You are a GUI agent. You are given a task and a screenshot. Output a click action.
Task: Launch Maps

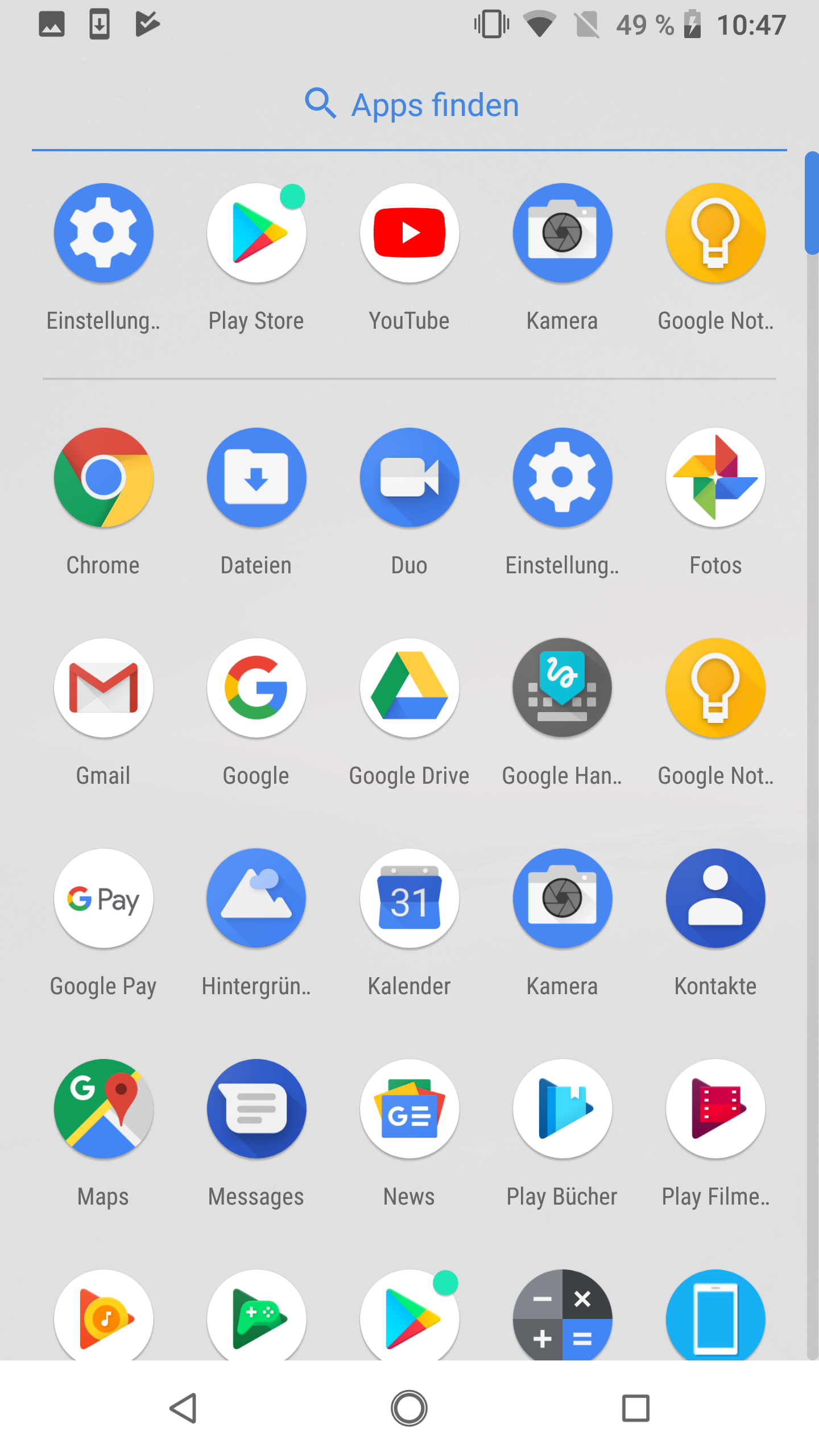click(x=104, y=1109)
